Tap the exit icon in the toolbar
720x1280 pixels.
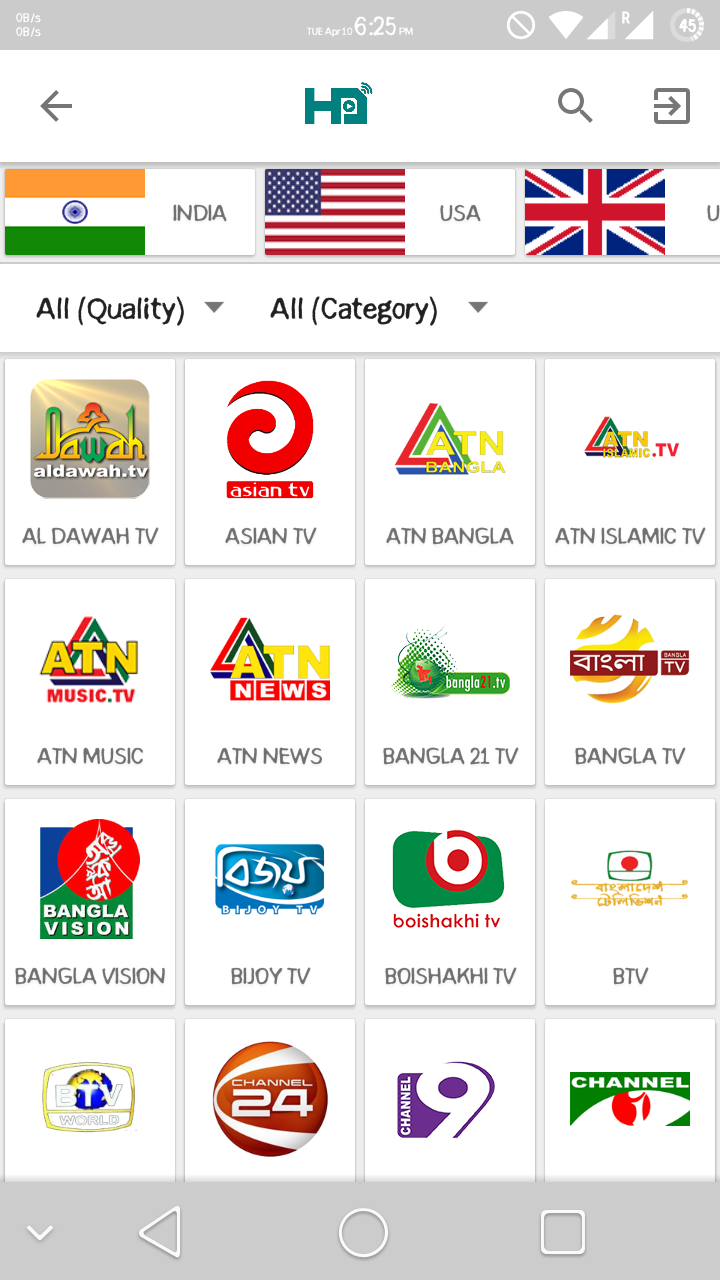tap(671, 106)
